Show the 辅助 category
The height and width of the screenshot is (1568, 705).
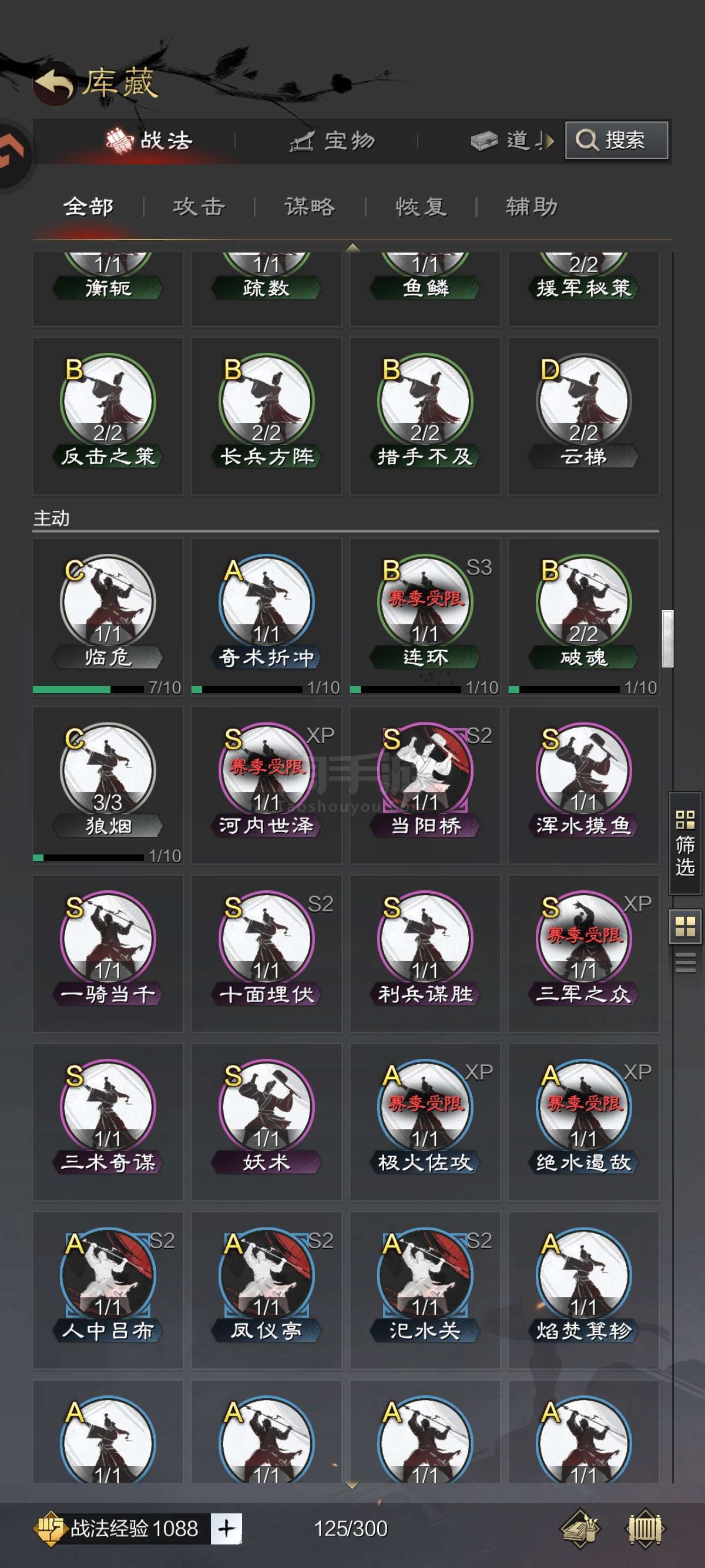coord(532,207)
